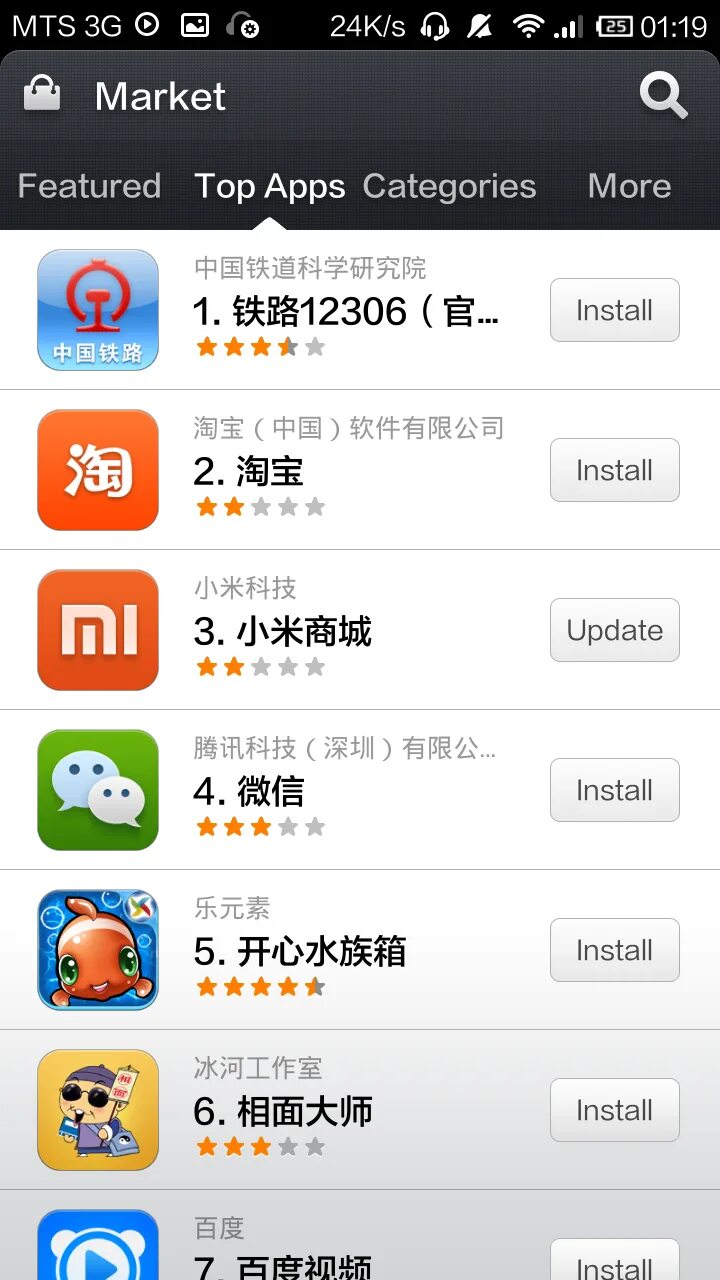Install 开心水族箱 game
Viewport: 720px width, 1280px height.
coord(614,950)
